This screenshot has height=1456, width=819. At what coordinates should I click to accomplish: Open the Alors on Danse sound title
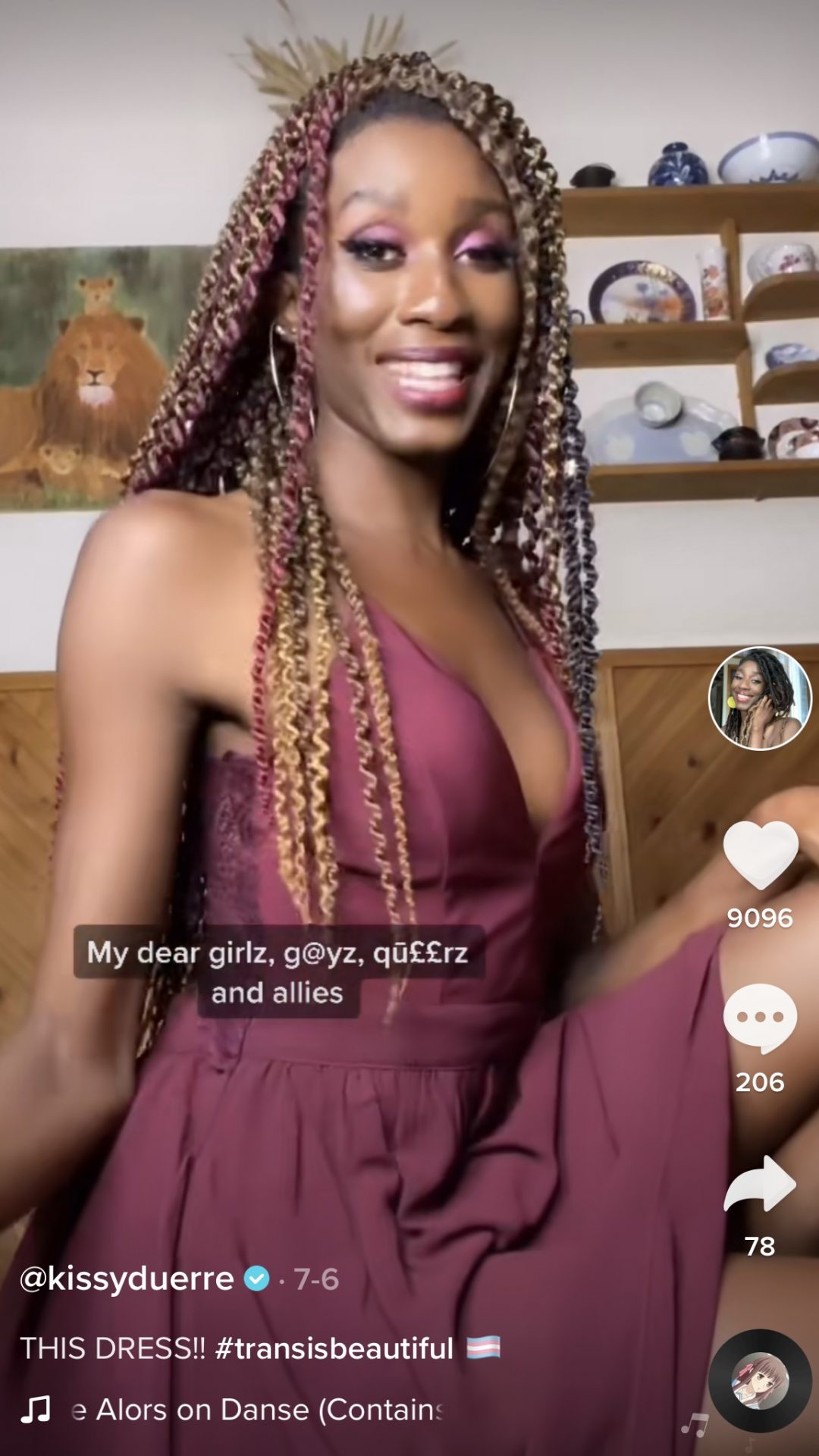tap(258, 1410)
